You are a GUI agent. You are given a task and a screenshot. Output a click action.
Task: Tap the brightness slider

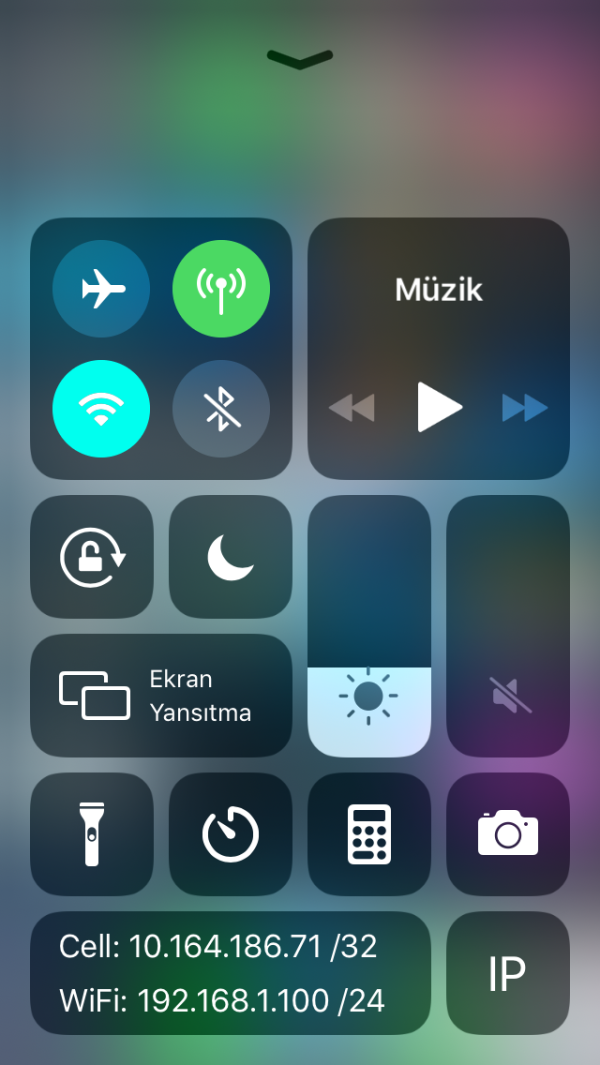pyautogui.click(x=369, y=626)
